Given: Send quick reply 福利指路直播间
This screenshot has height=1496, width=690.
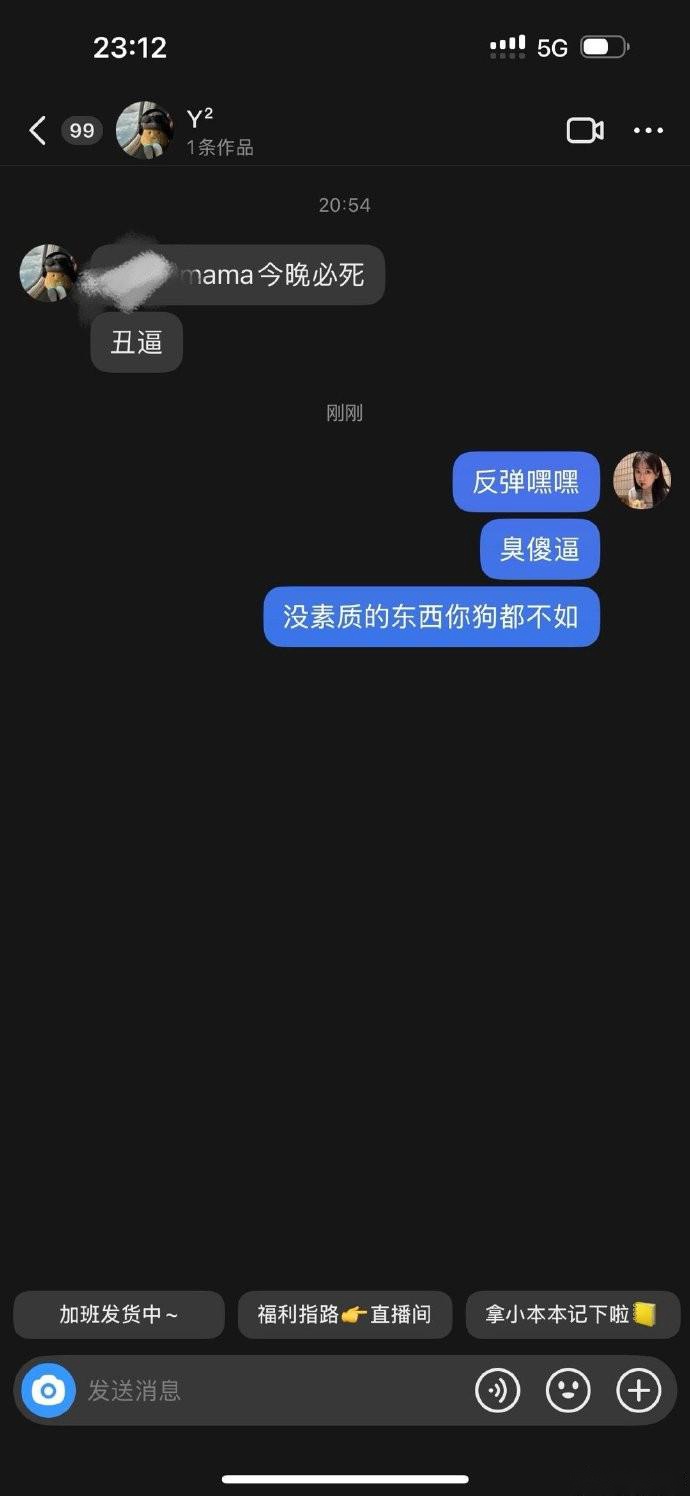Looking at the screenshot, I should tap(345, 1314).
